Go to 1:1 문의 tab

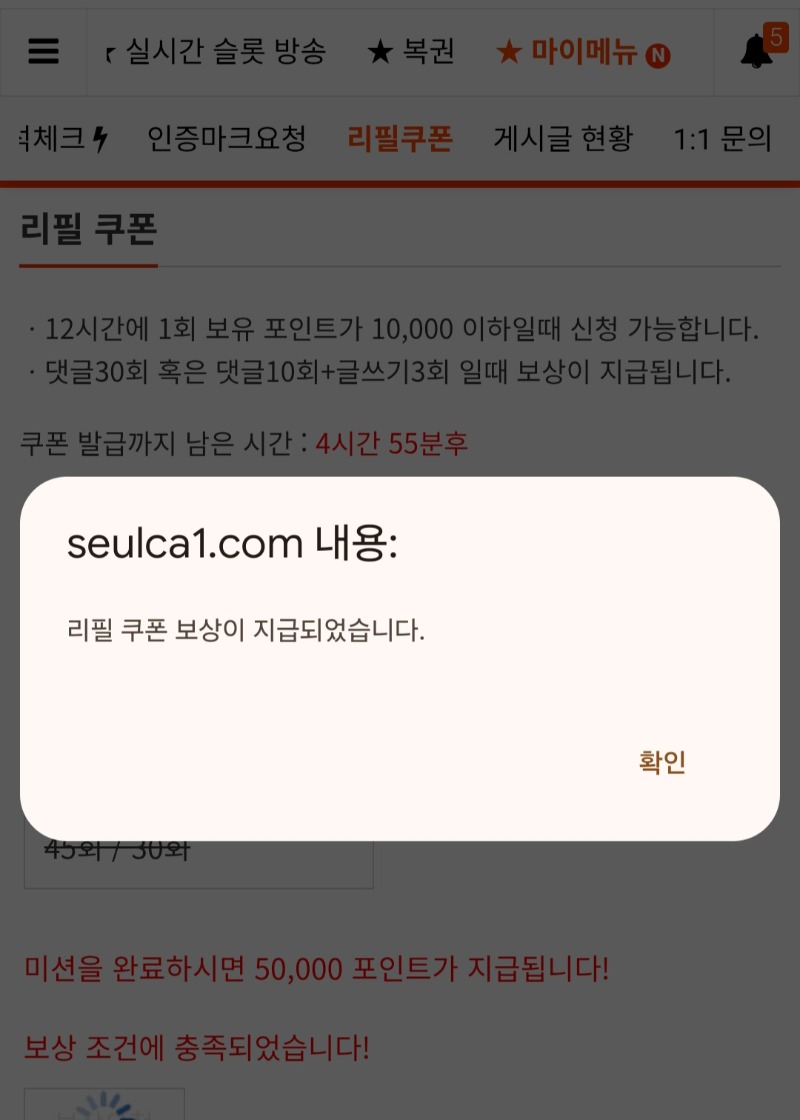coord(722,139)
